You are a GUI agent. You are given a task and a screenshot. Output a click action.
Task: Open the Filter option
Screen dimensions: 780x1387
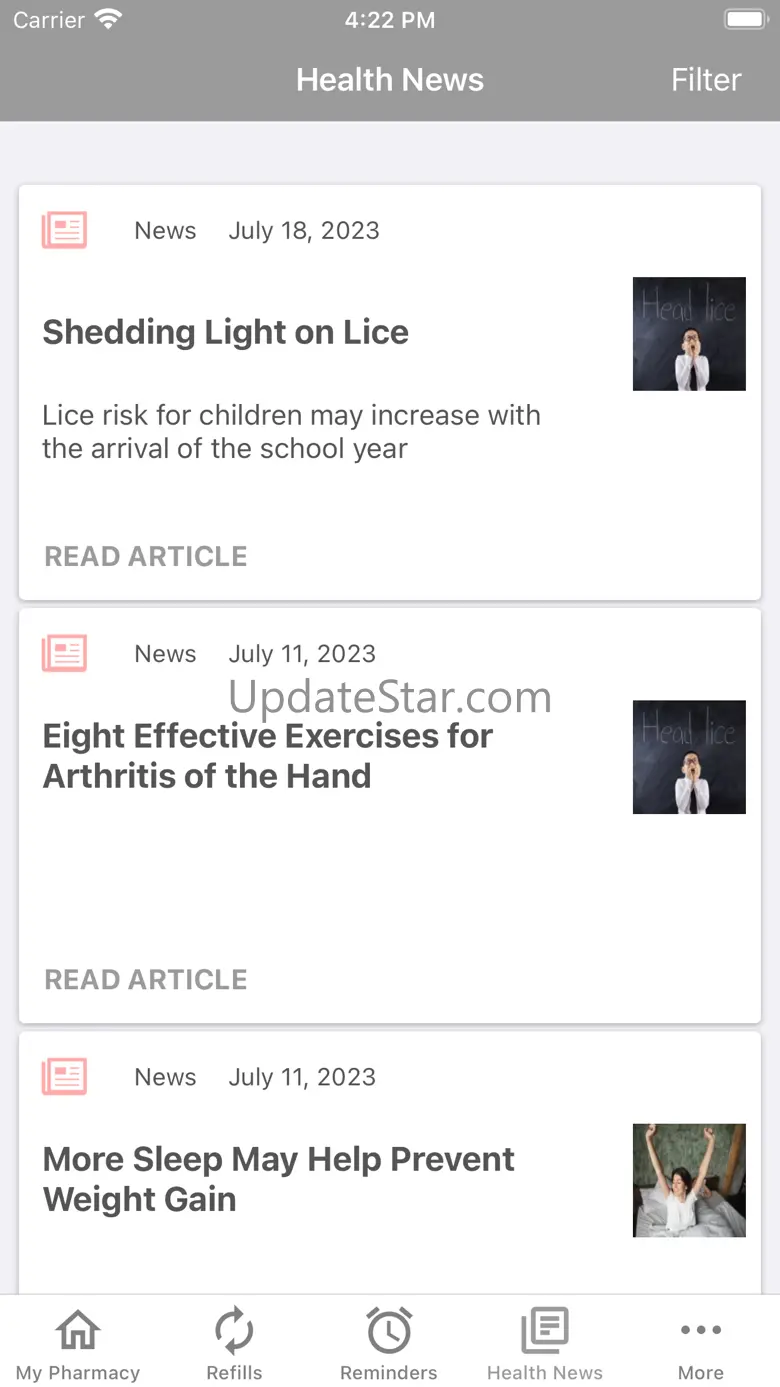[x=705, y=80]
